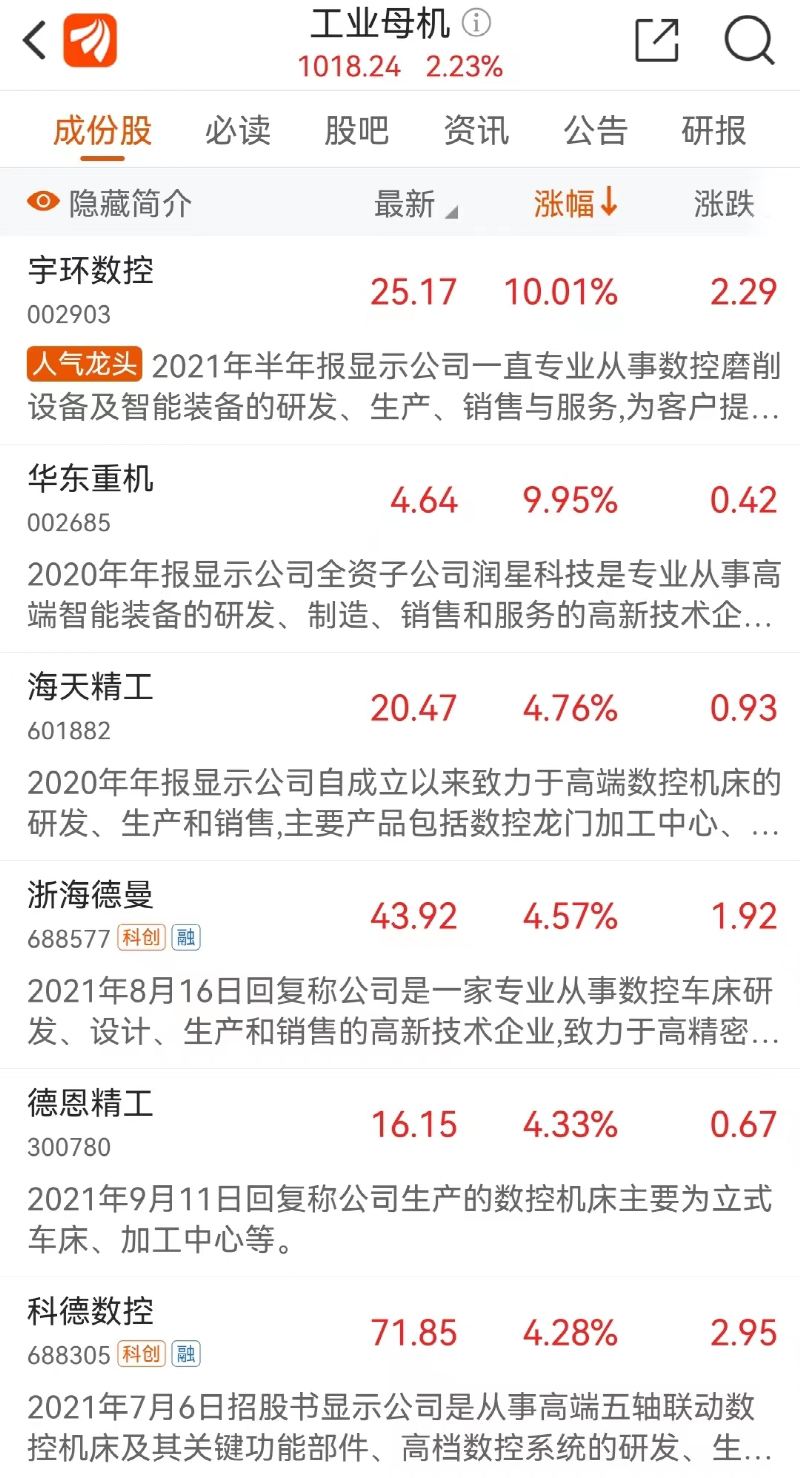
Task: Go back using the top-left arrow
Action: click(x=35, y=42)
